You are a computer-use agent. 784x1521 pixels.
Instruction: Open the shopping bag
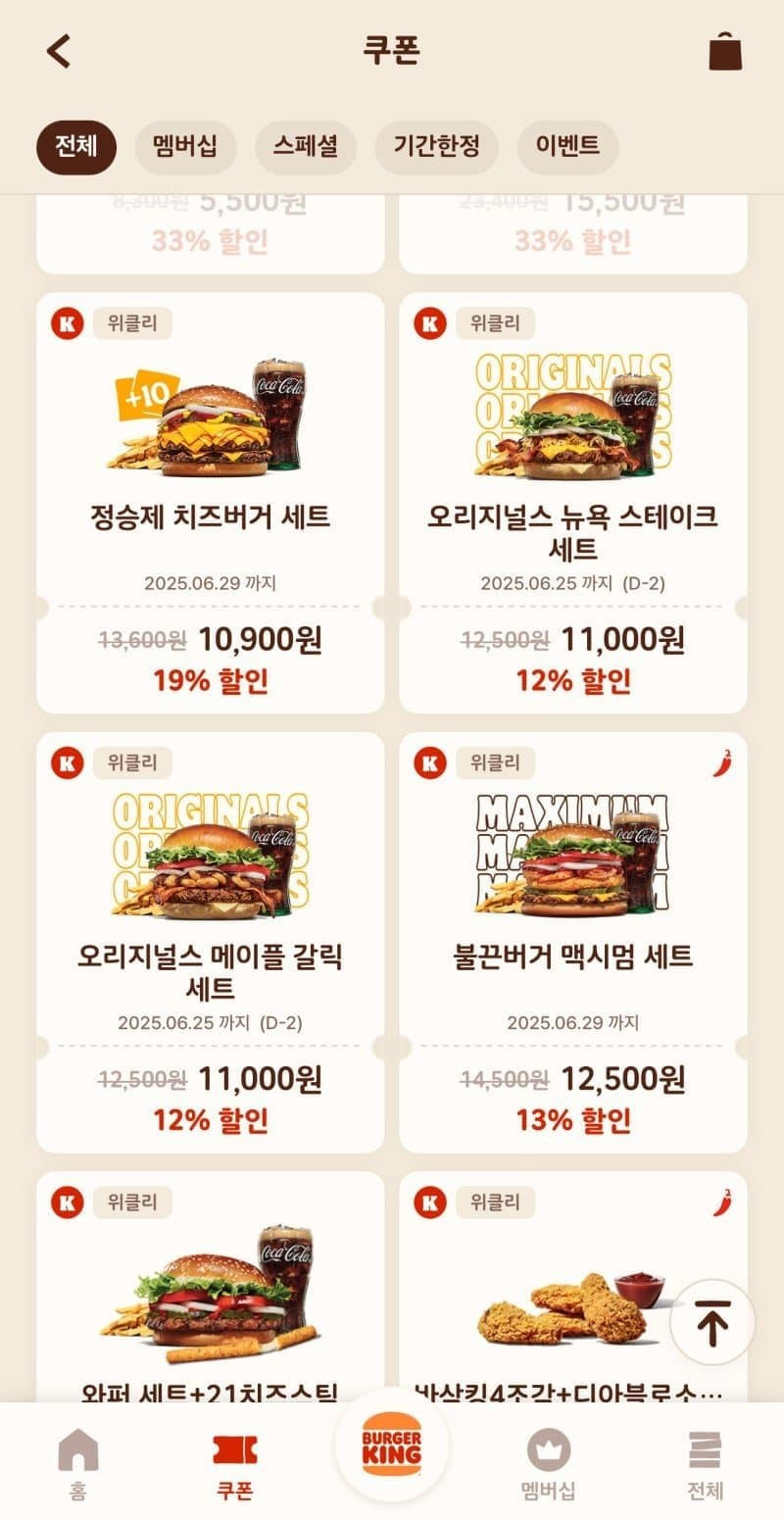point(725,51)
